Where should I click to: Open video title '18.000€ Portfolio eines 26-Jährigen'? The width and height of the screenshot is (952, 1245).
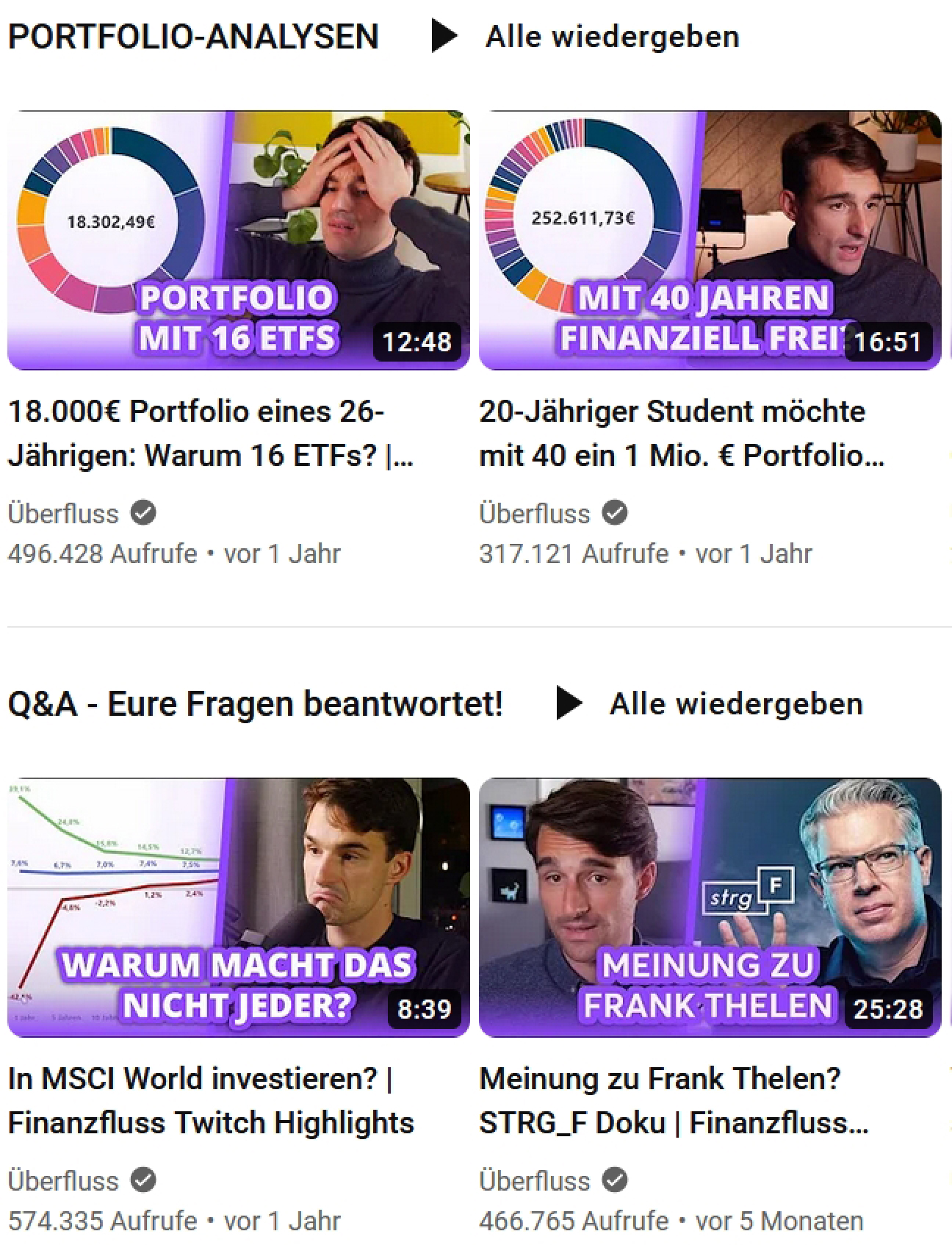click(x=210, y=434)
